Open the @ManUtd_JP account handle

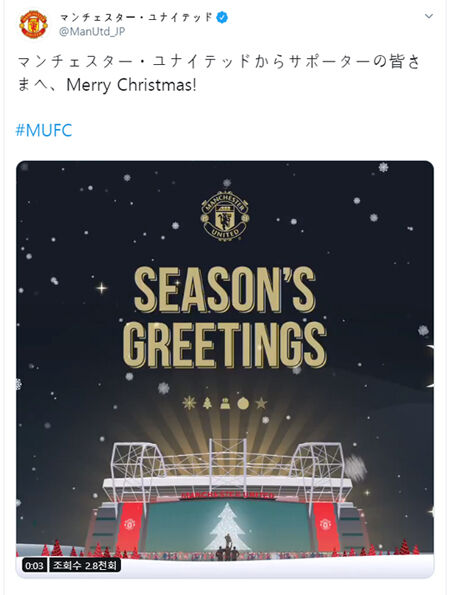click(92, 31)
